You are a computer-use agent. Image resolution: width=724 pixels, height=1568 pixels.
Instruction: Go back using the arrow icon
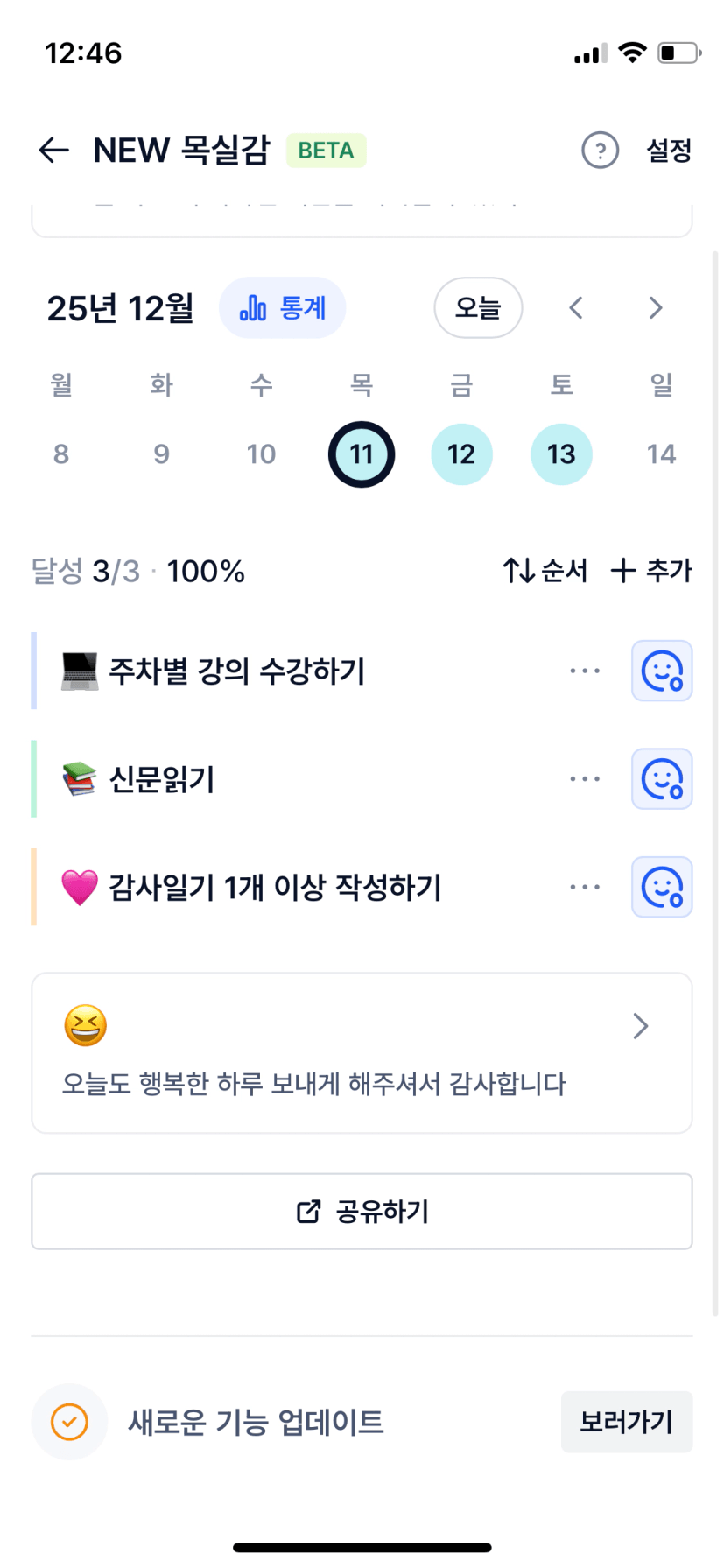coord(54,151)
